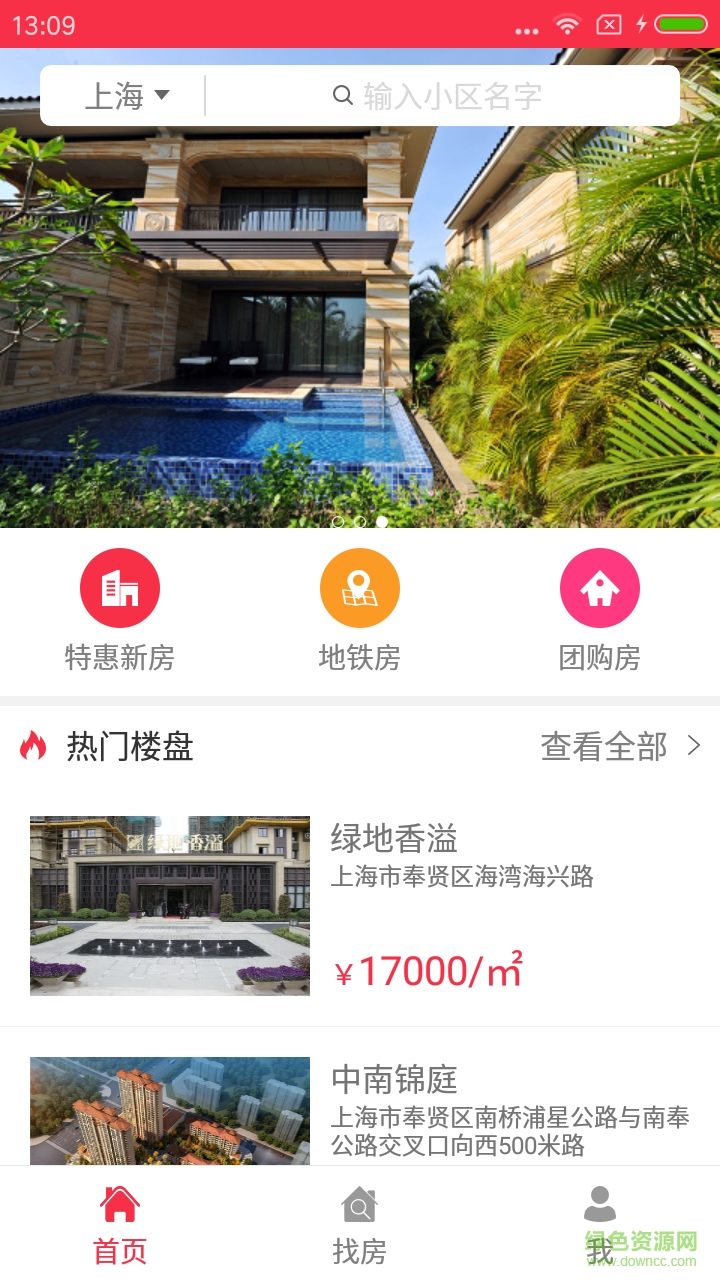The image size is (720, 1280).
Task: Collapse the city list using the down arrow
Action: tap(162, 96)
